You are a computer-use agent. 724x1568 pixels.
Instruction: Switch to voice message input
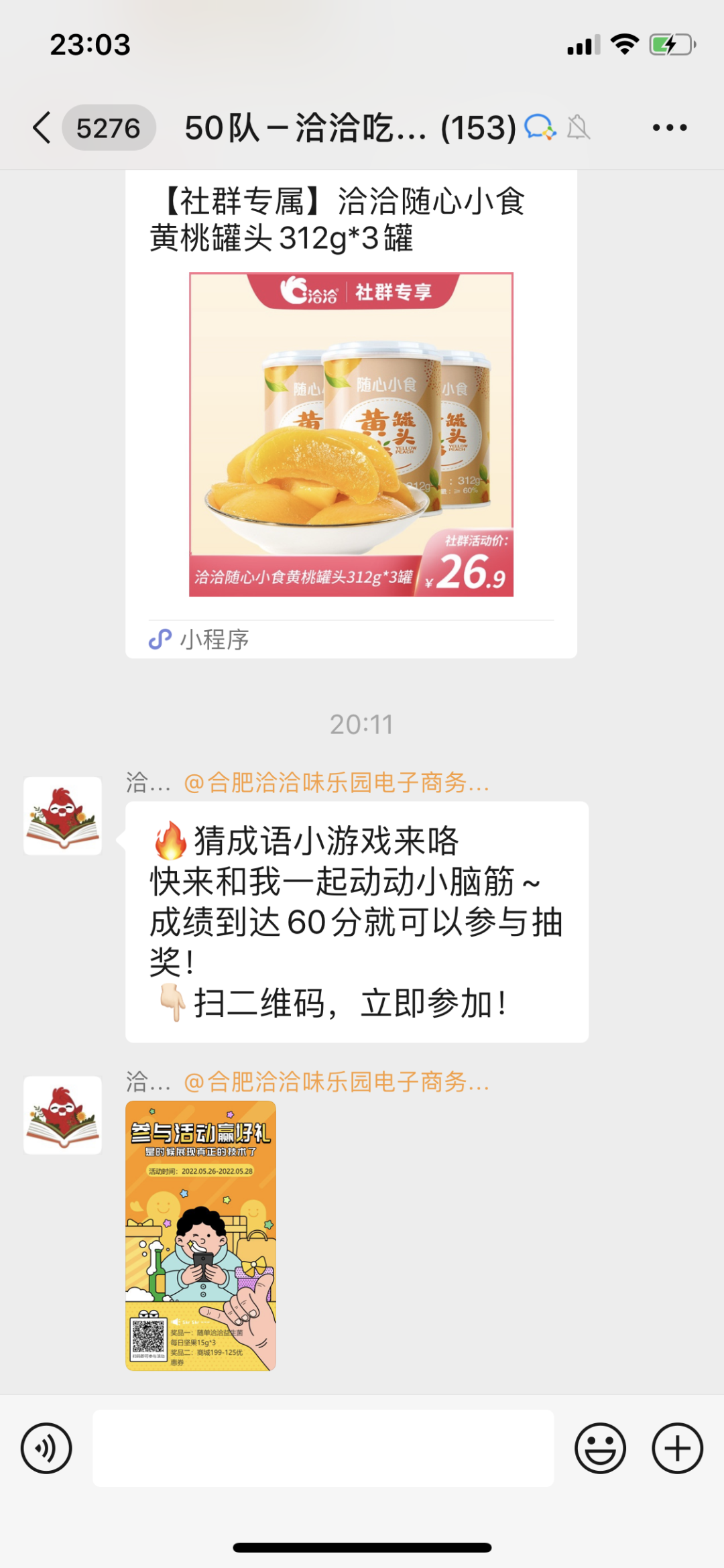[x=46, y=1448]
